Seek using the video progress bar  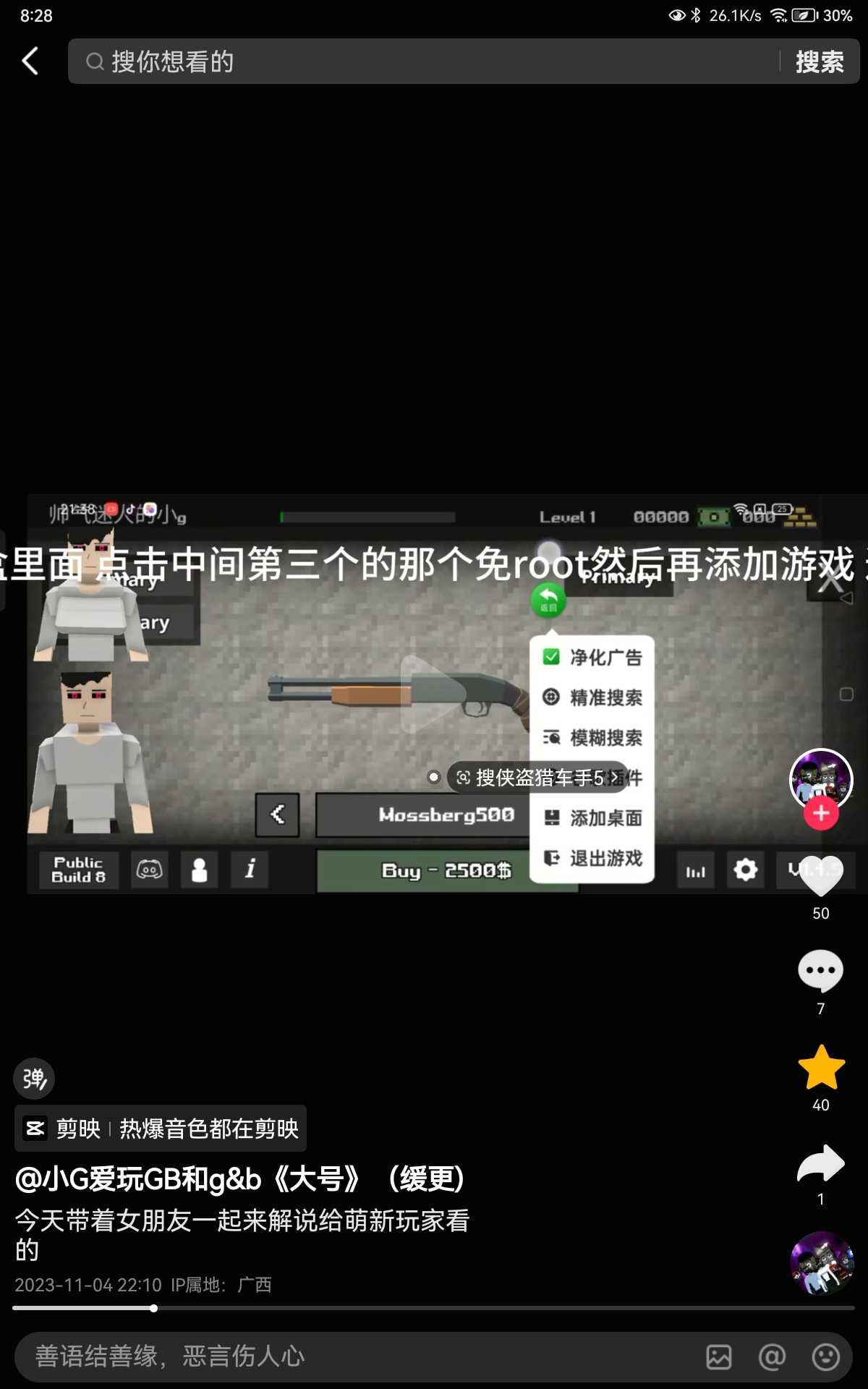[x=434, y=1308]
